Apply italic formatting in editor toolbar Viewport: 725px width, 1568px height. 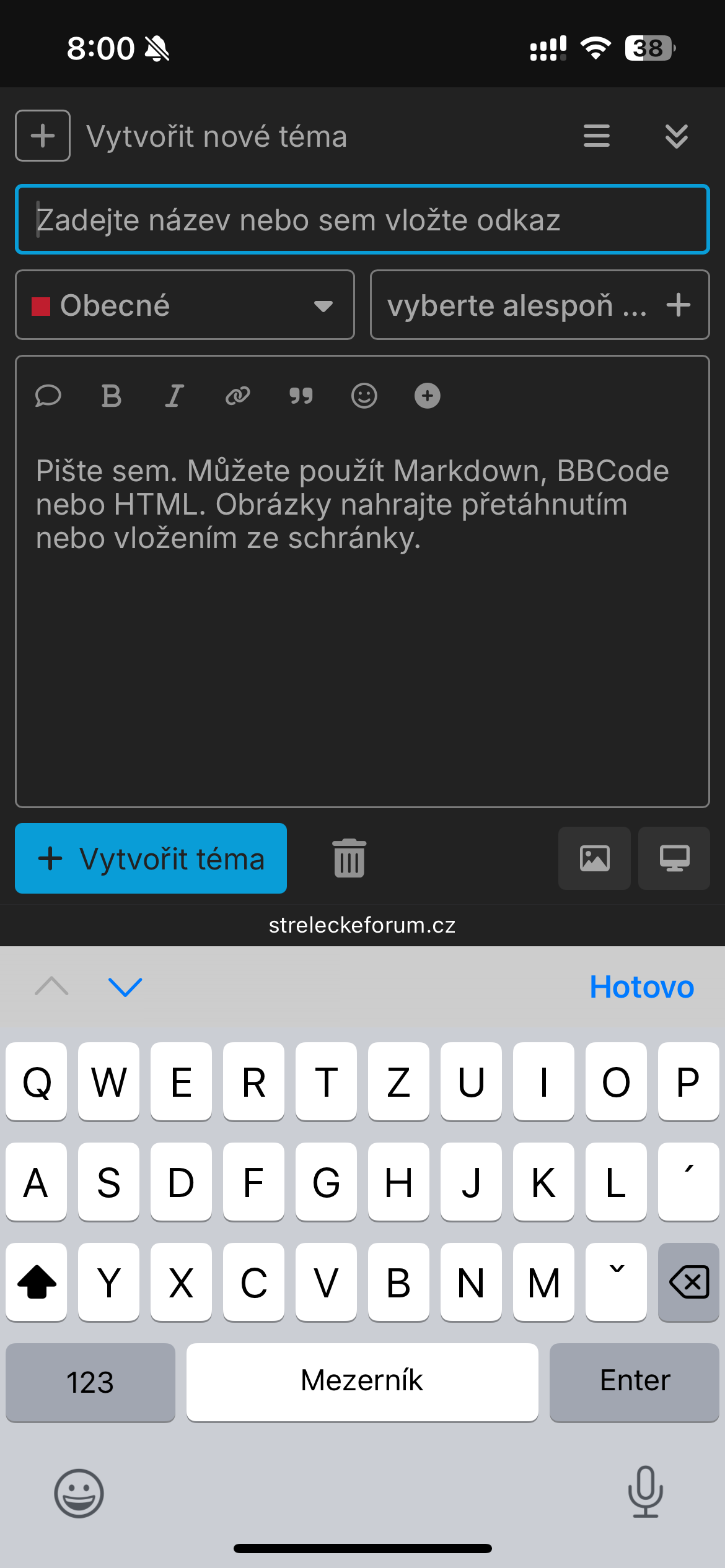click(175, 396)
